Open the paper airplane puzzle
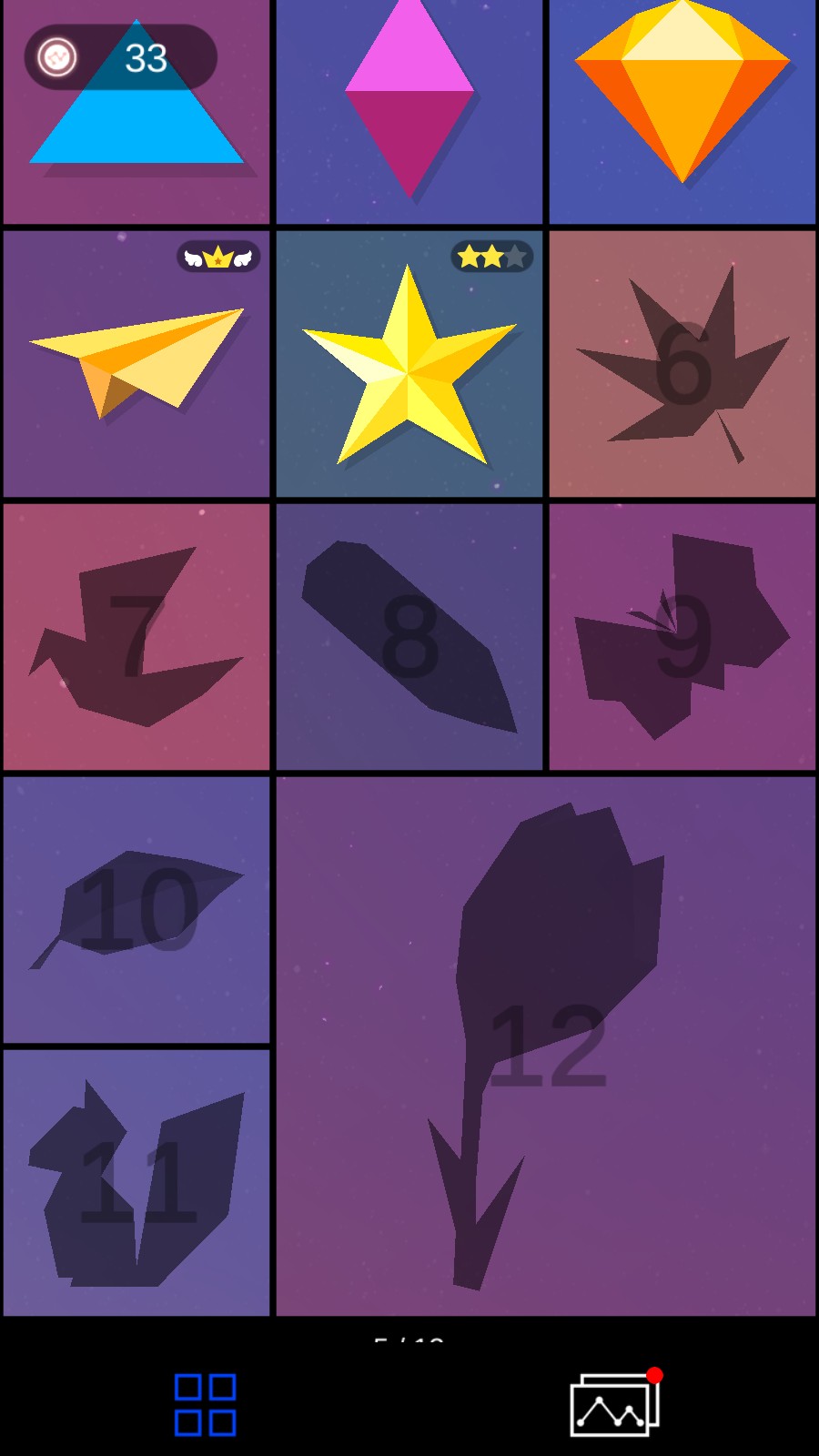Viewport: 819px width, 1456px height. pyautogui.click(x=136, y=364)
